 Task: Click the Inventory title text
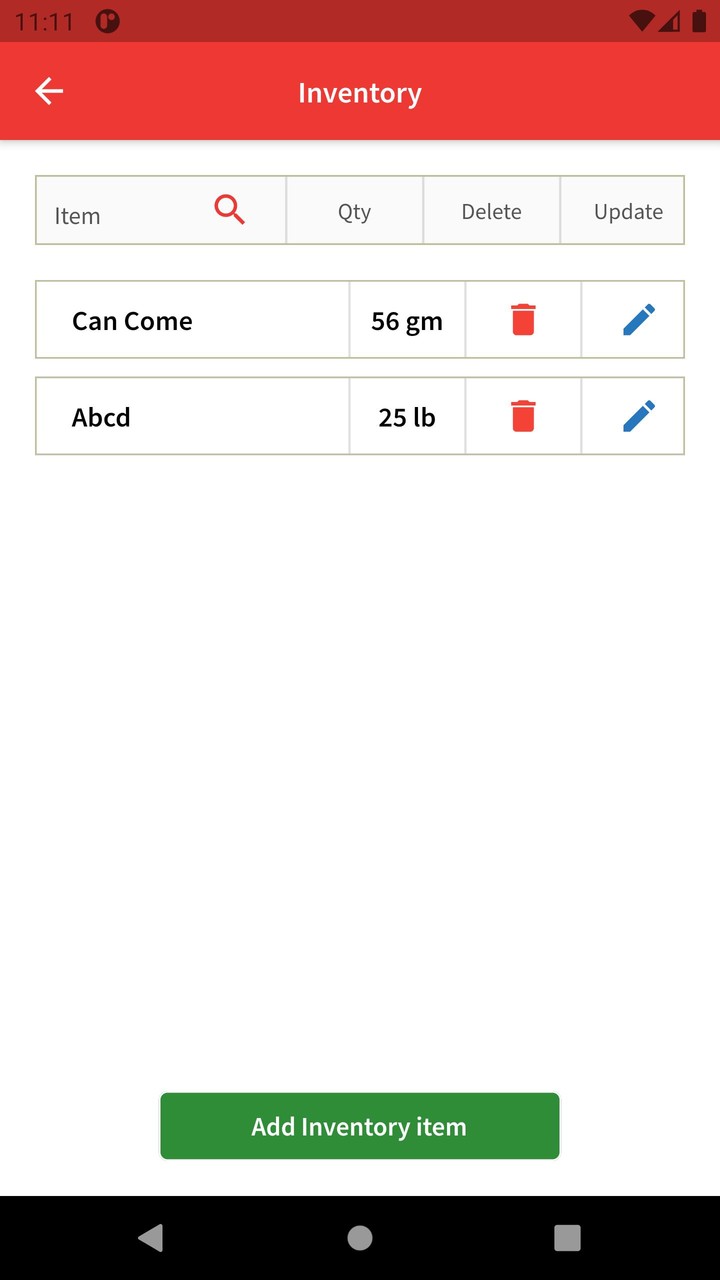(x=359, y=92)
